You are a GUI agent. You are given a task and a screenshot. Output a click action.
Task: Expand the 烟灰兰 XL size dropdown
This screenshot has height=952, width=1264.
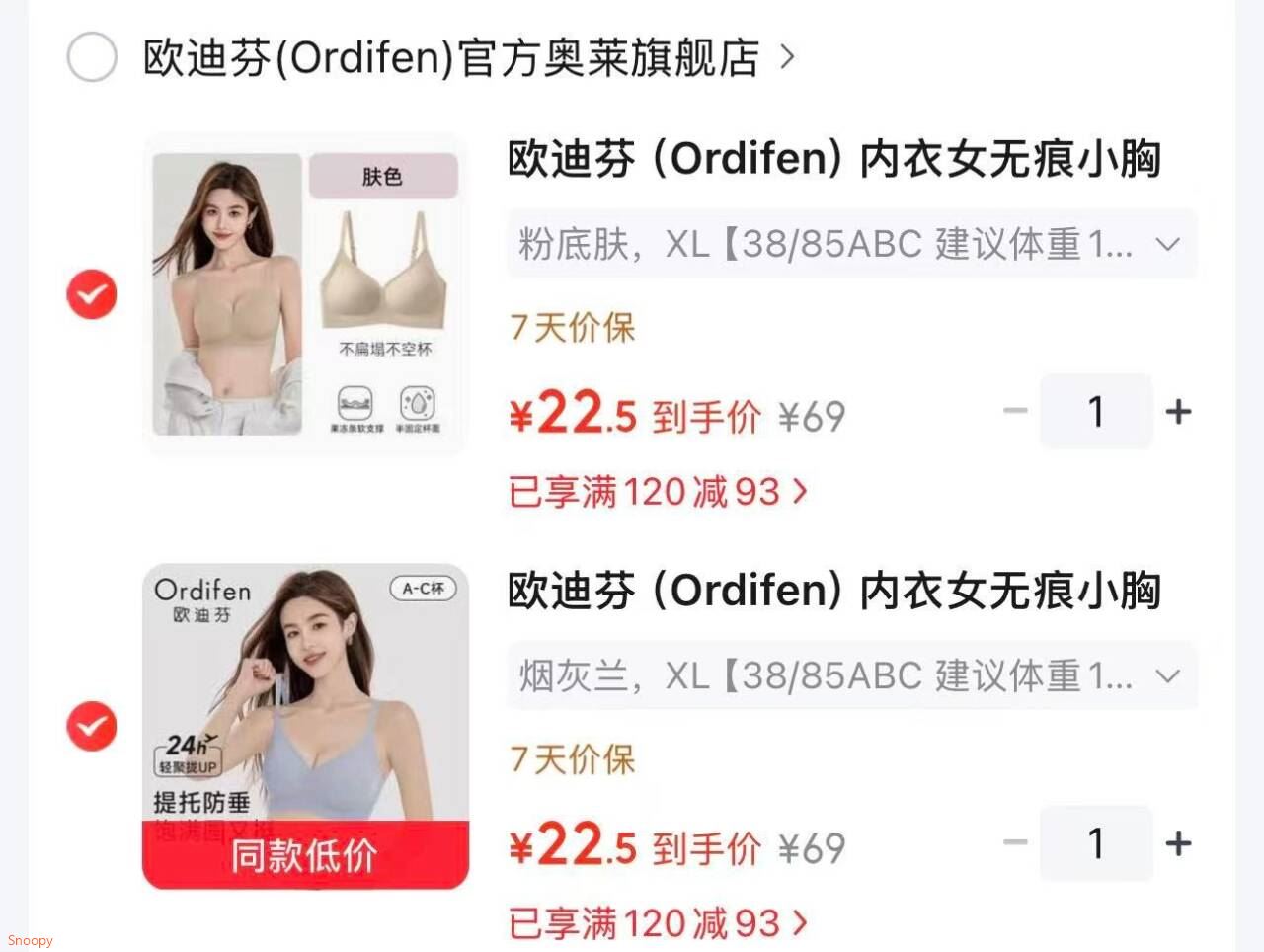(852, 676)
